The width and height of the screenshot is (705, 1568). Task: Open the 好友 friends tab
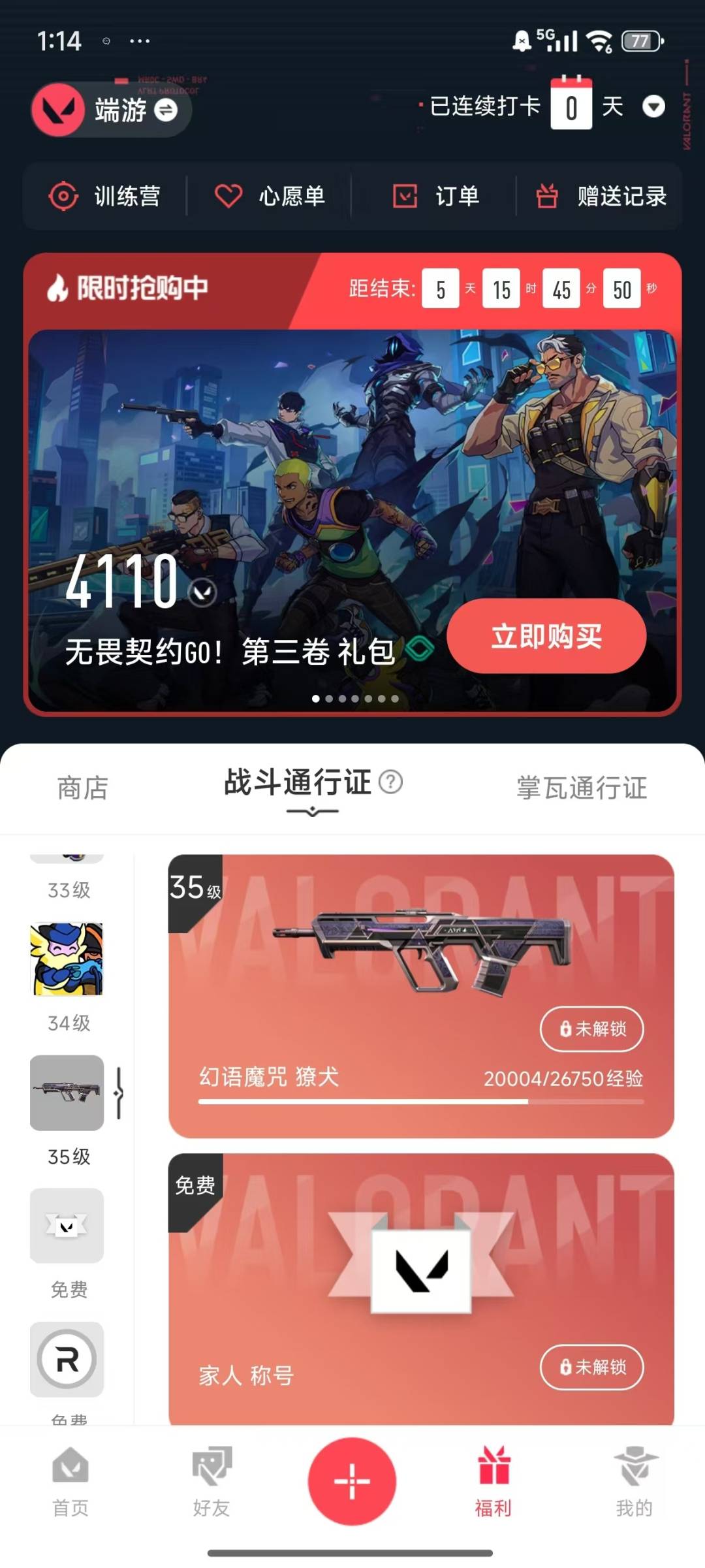(211, 1481)
